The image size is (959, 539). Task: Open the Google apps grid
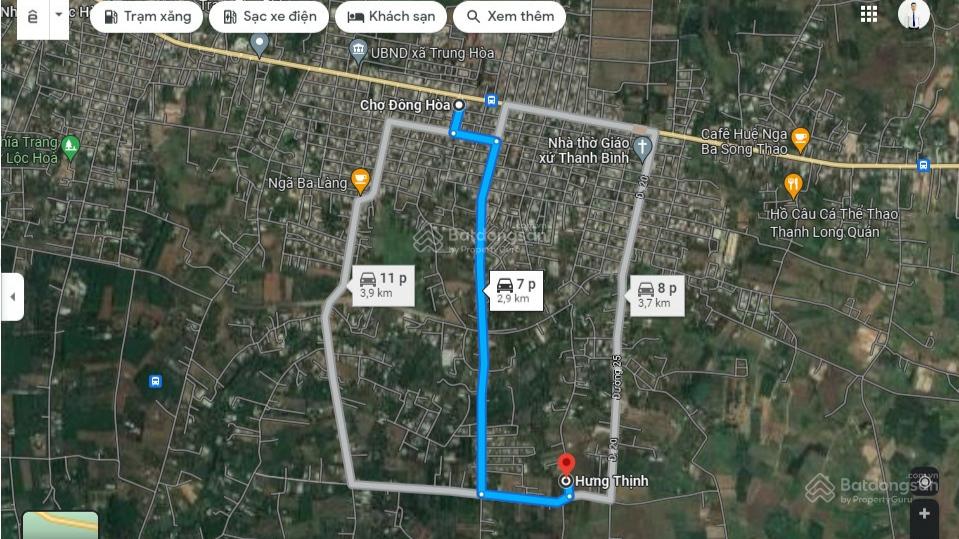coord(868,14)
